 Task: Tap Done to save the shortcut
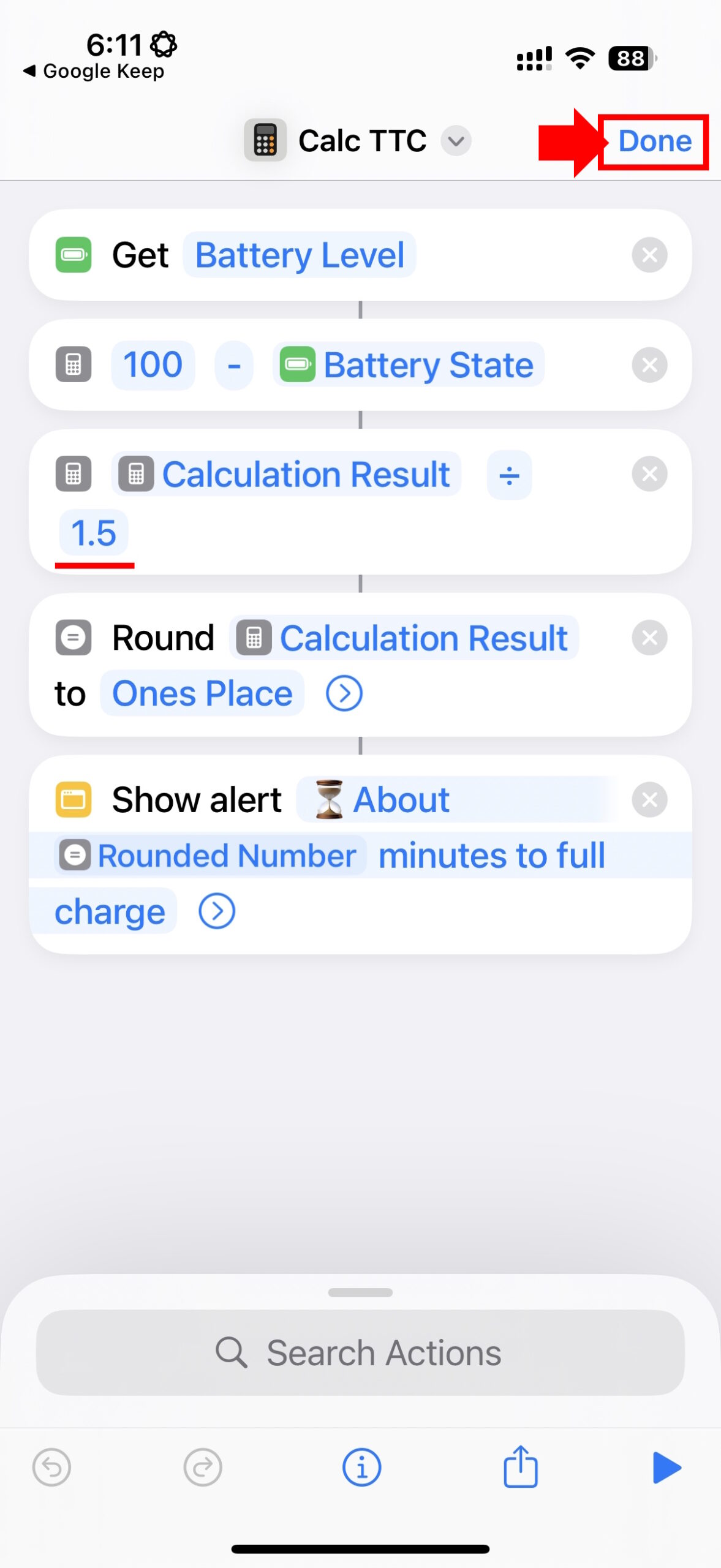654,141
